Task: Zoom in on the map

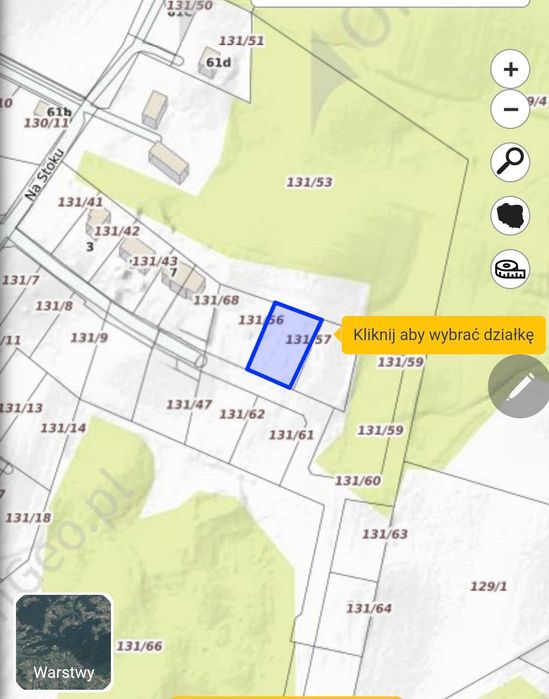Action: pyautogui.click(x=510, y=70)
